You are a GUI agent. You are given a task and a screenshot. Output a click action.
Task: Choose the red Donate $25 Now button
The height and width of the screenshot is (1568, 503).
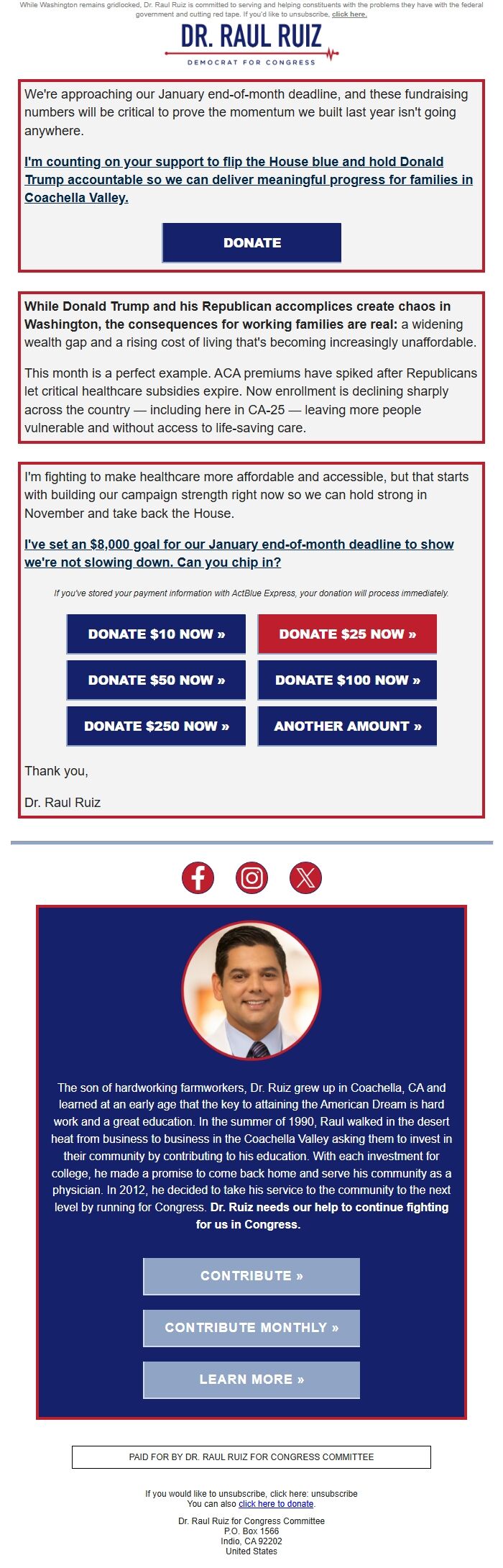coord(347,634)
